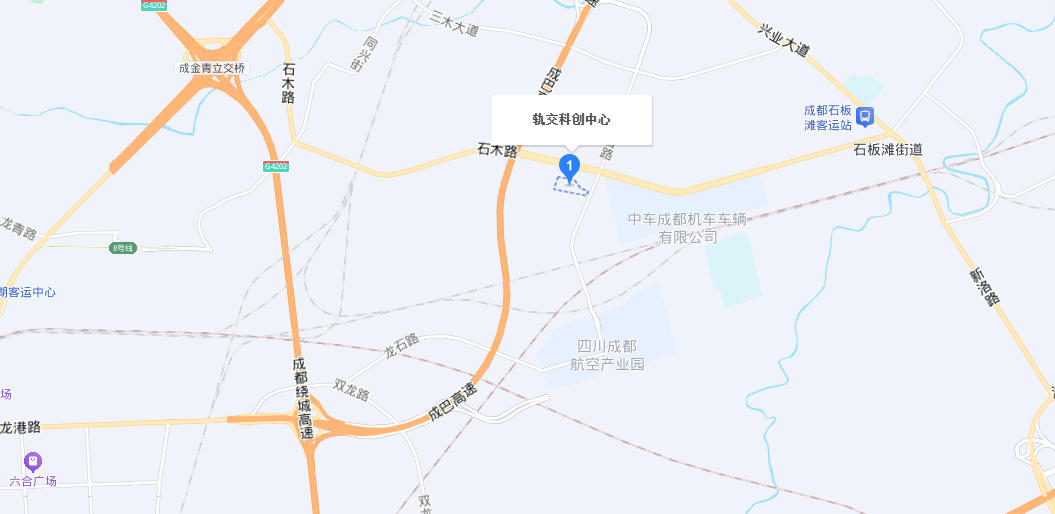Tap the 六合广场 metro station icon
The image size is (1055, 514).
point(34,462)
